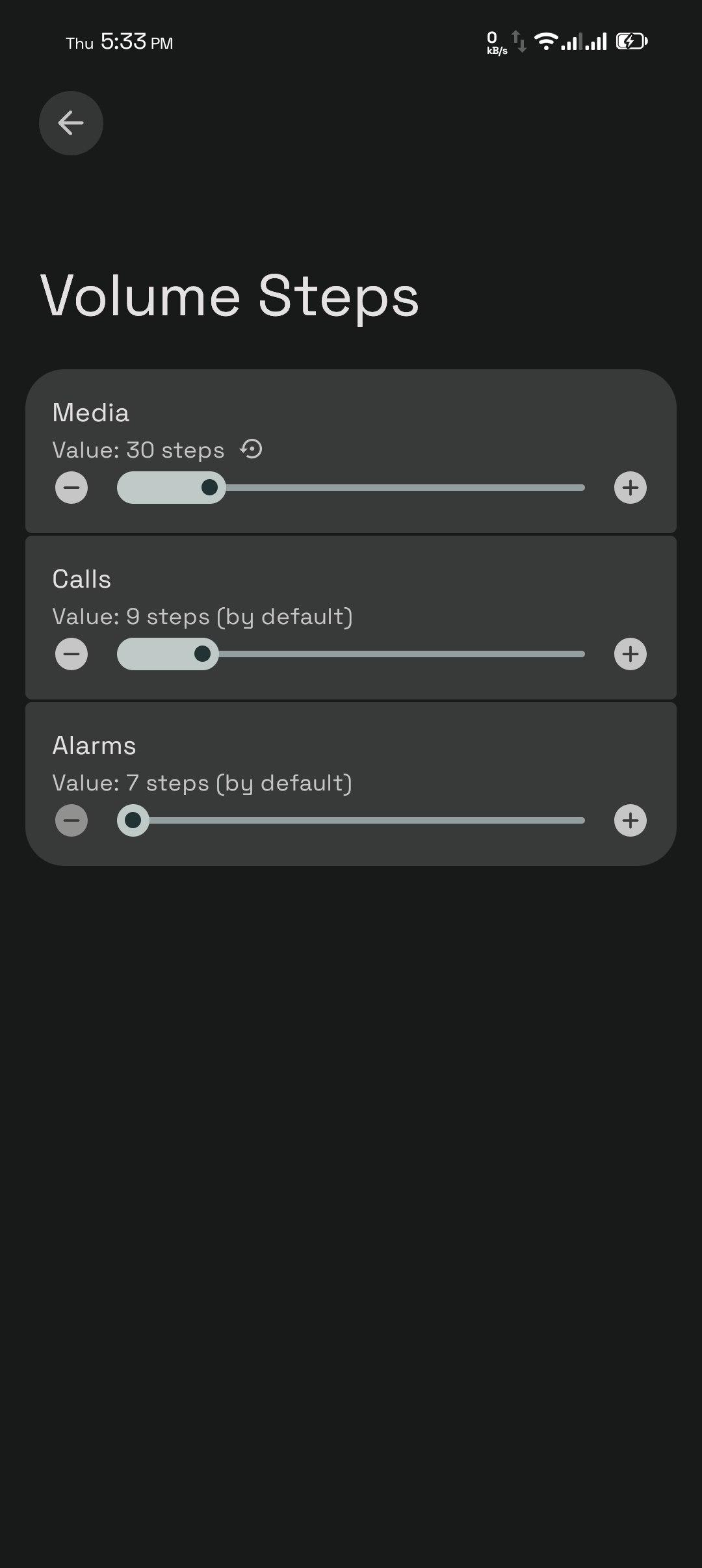
Task: Decrease Alarms volume steps
Action: [71, 820]
